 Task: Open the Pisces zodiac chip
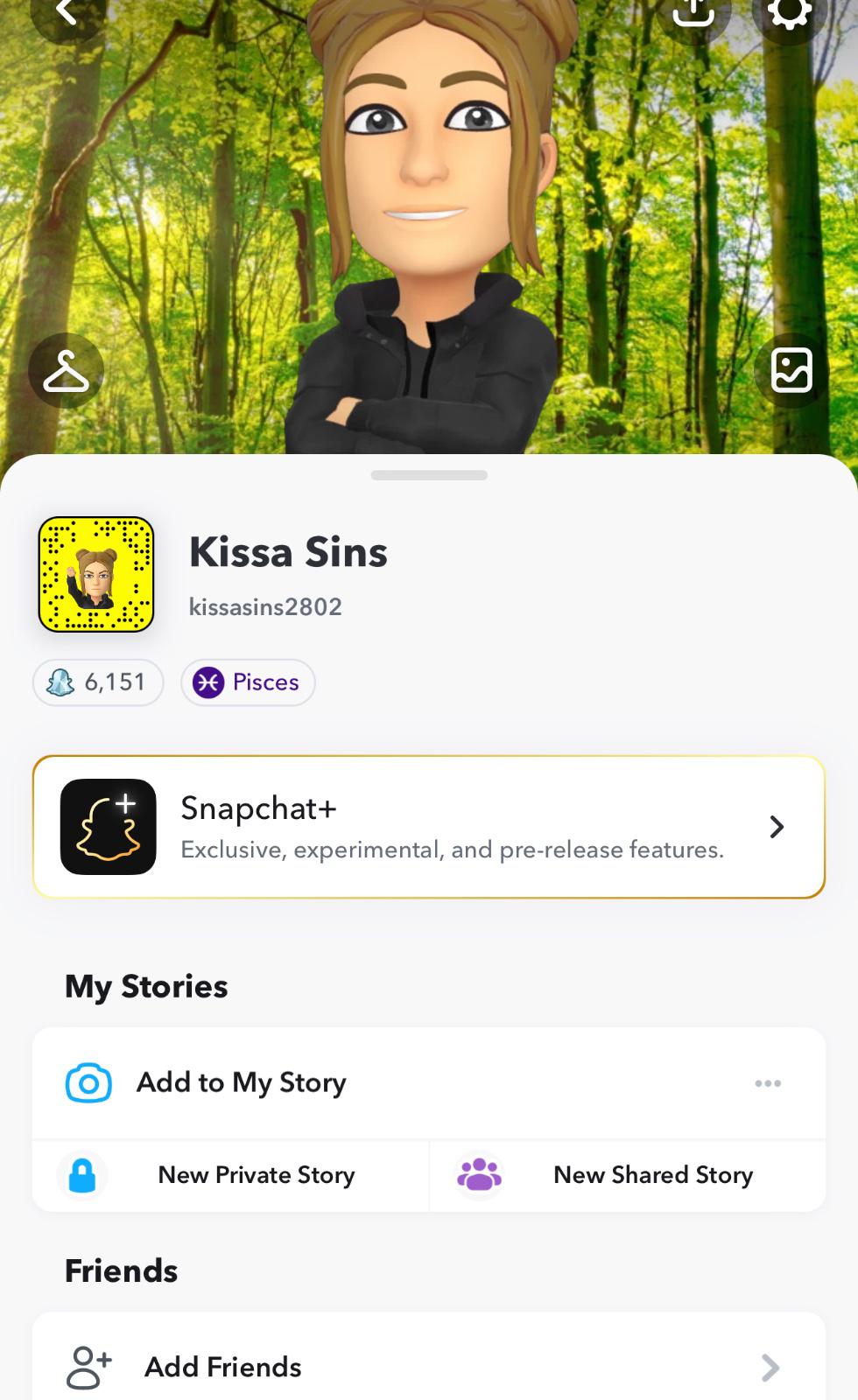click(248, 682)
